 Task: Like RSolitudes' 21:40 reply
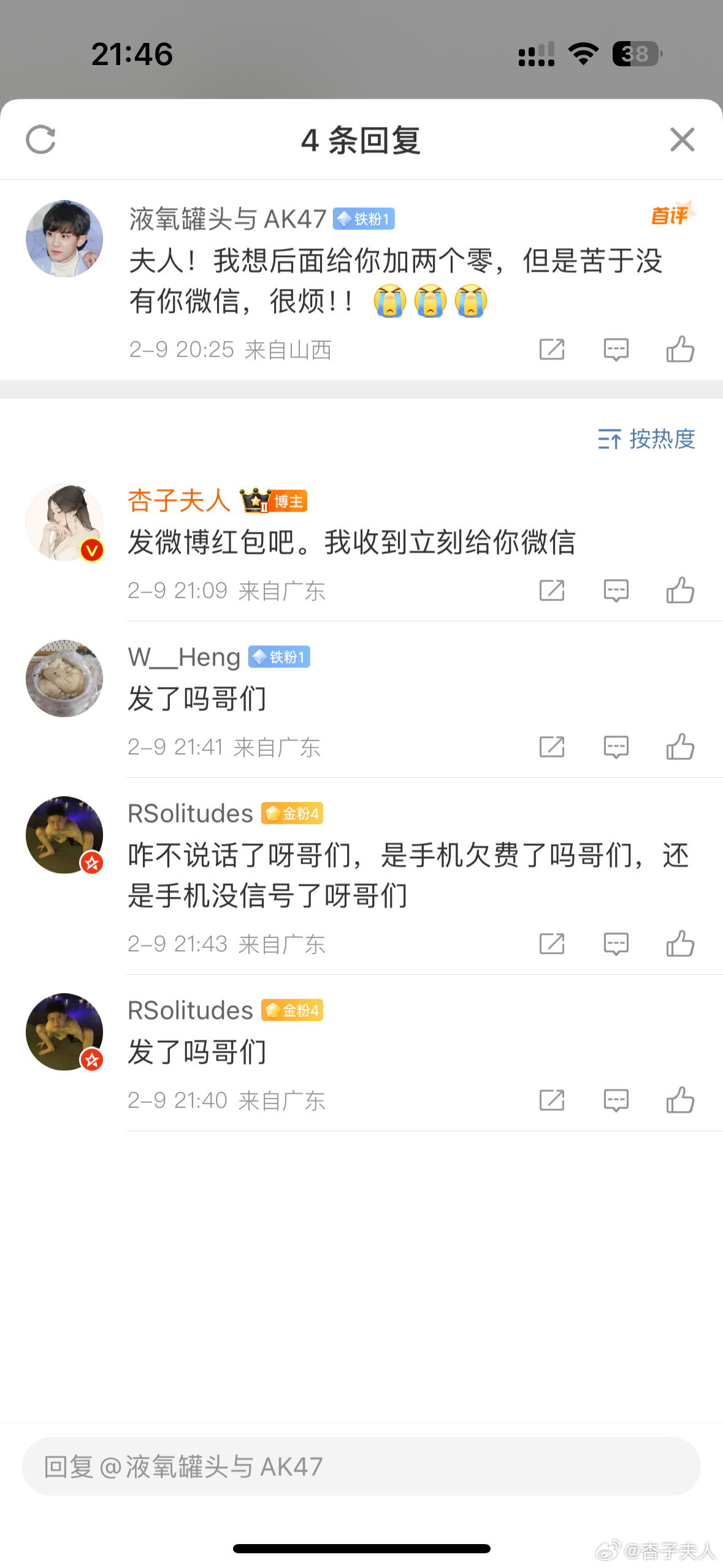click(680, 1101)
